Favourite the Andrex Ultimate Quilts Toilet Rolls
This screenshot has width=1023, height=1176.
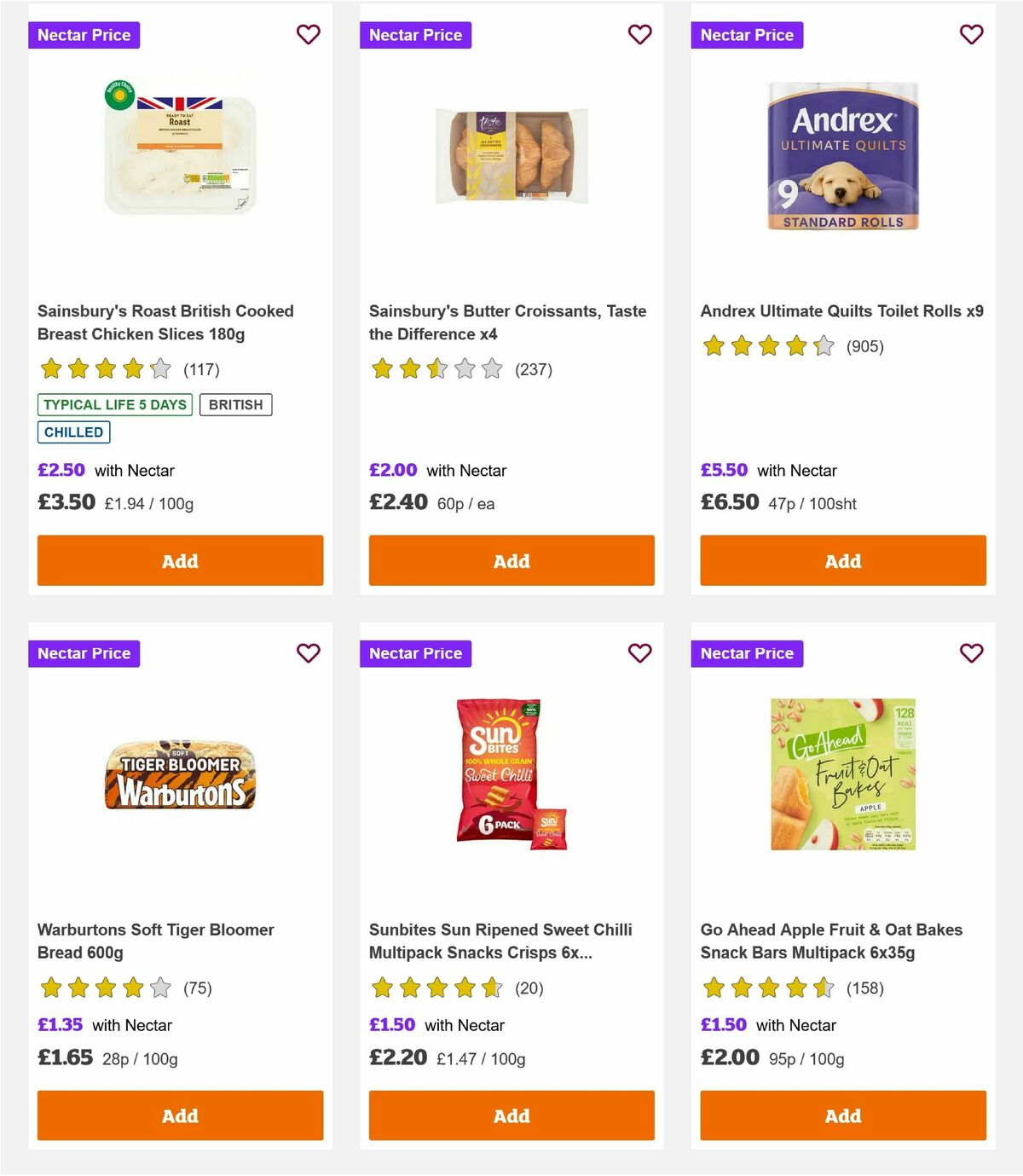click(x=971, y=34)
